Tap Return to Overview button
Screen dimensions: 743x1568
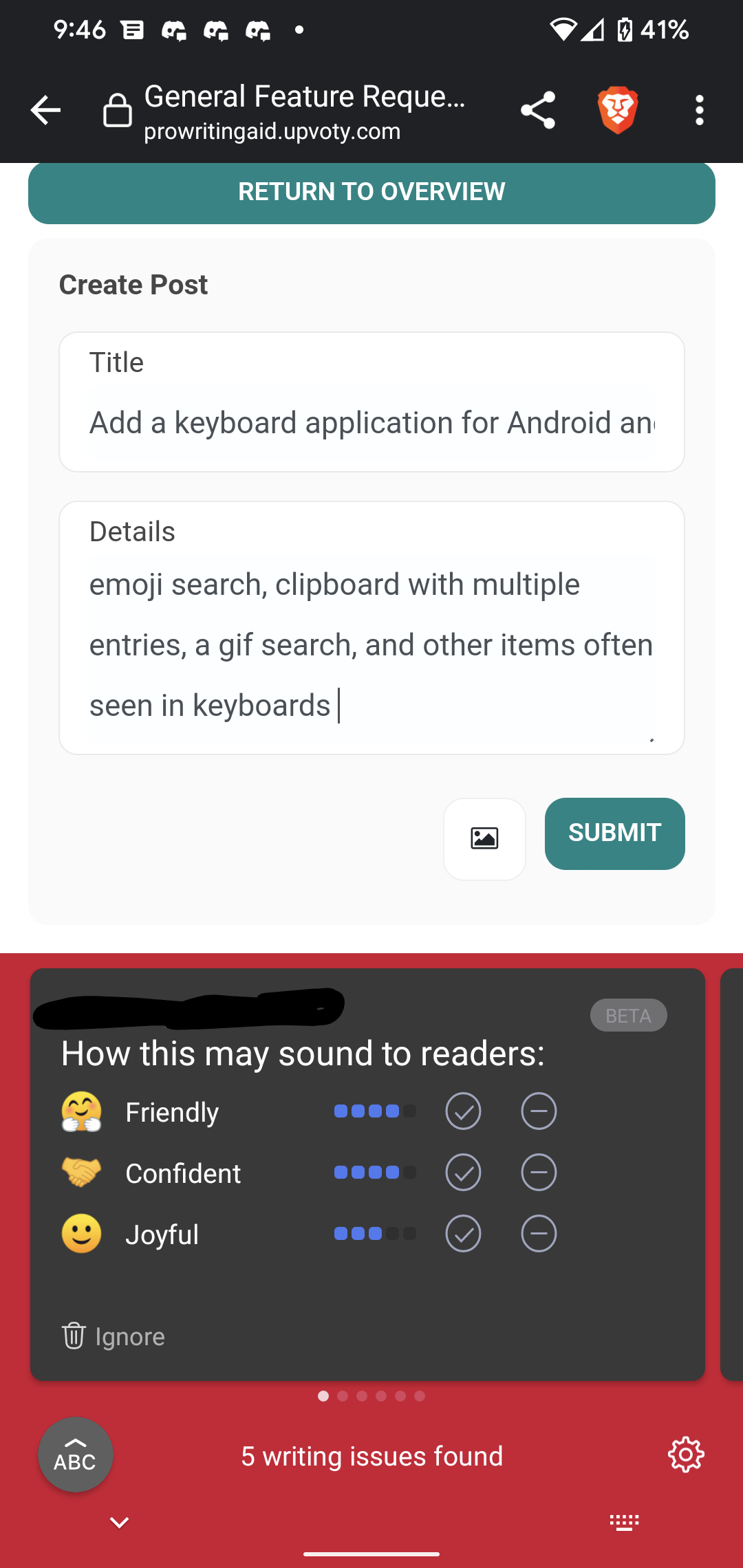tap(371, 192)
